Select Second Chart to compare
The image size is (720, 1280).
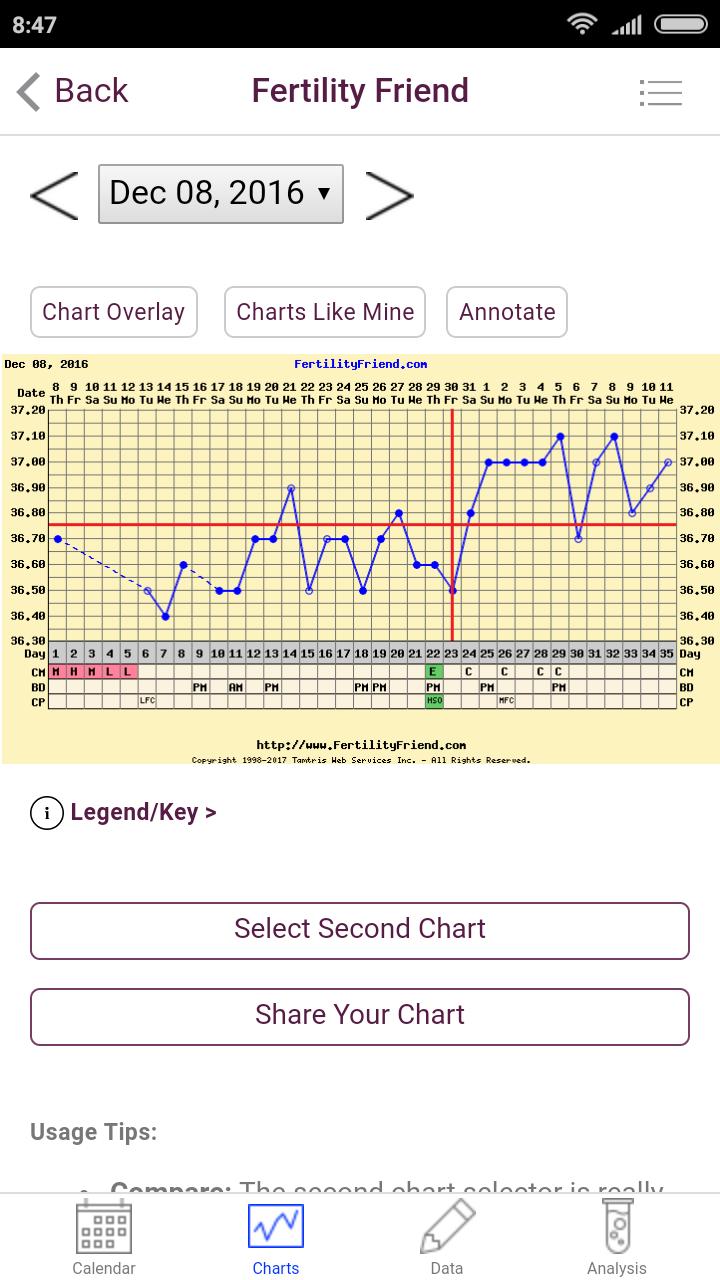click(360, 930)
